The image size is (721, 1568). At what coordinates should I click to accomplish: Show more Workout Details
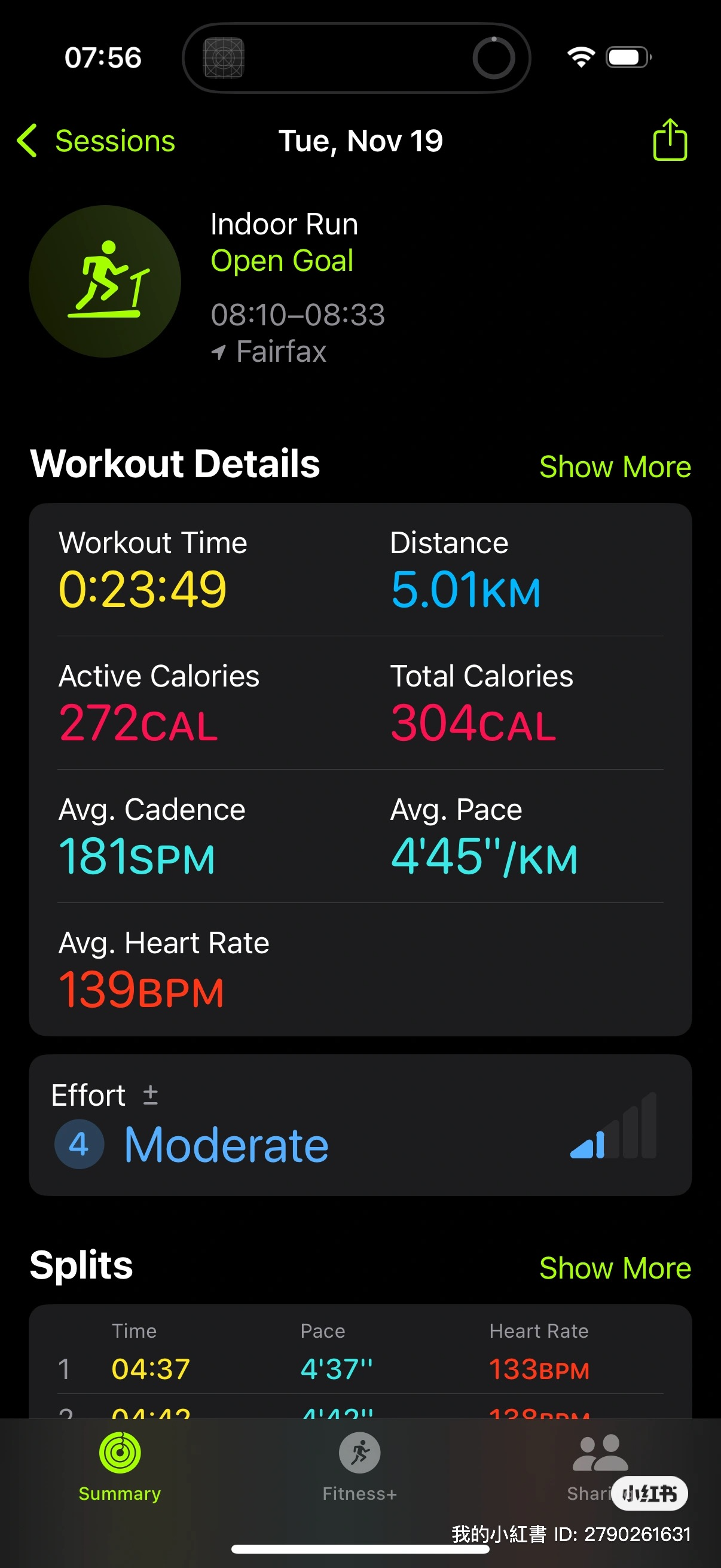click(x=615, y=467)
